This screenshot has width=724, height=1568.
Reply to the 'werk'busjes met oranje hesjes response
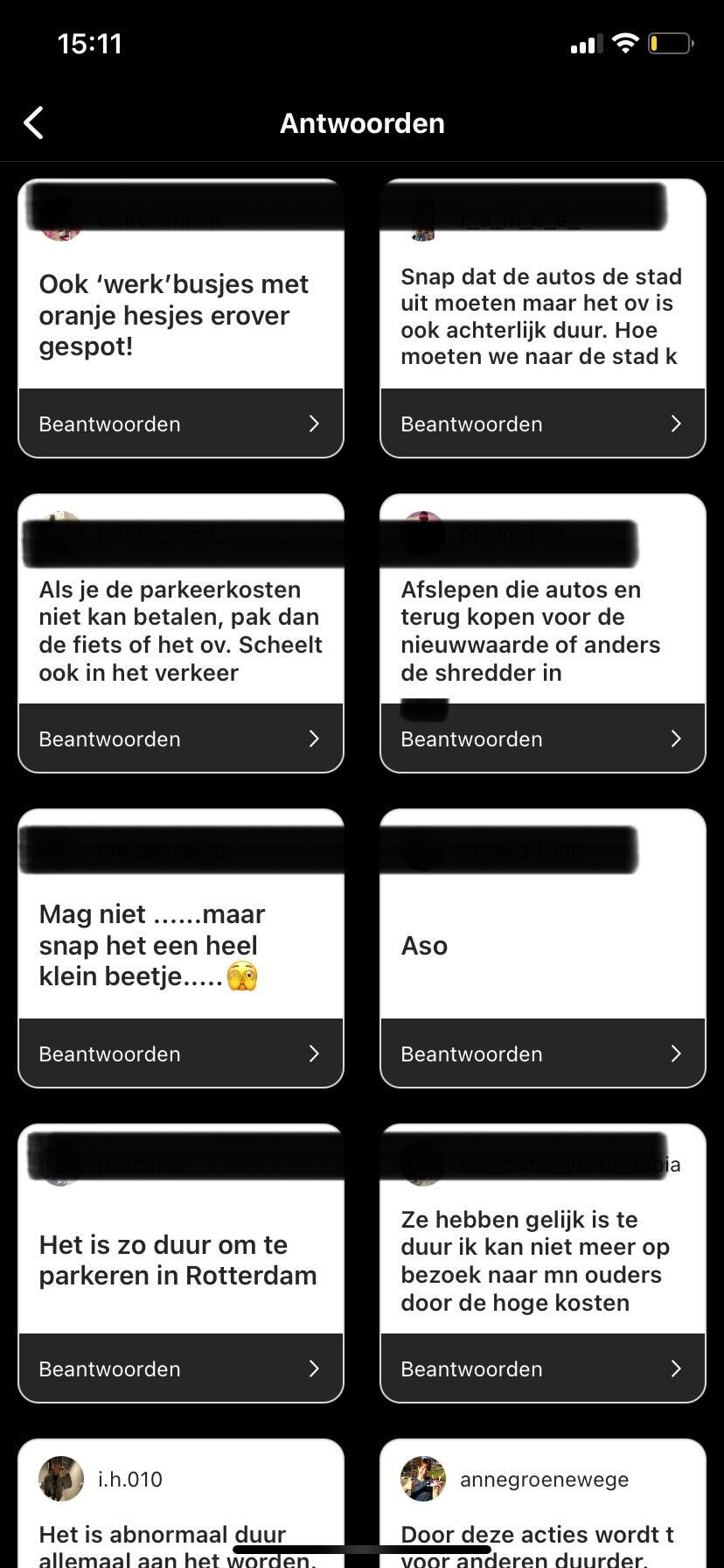click(180, 423)
